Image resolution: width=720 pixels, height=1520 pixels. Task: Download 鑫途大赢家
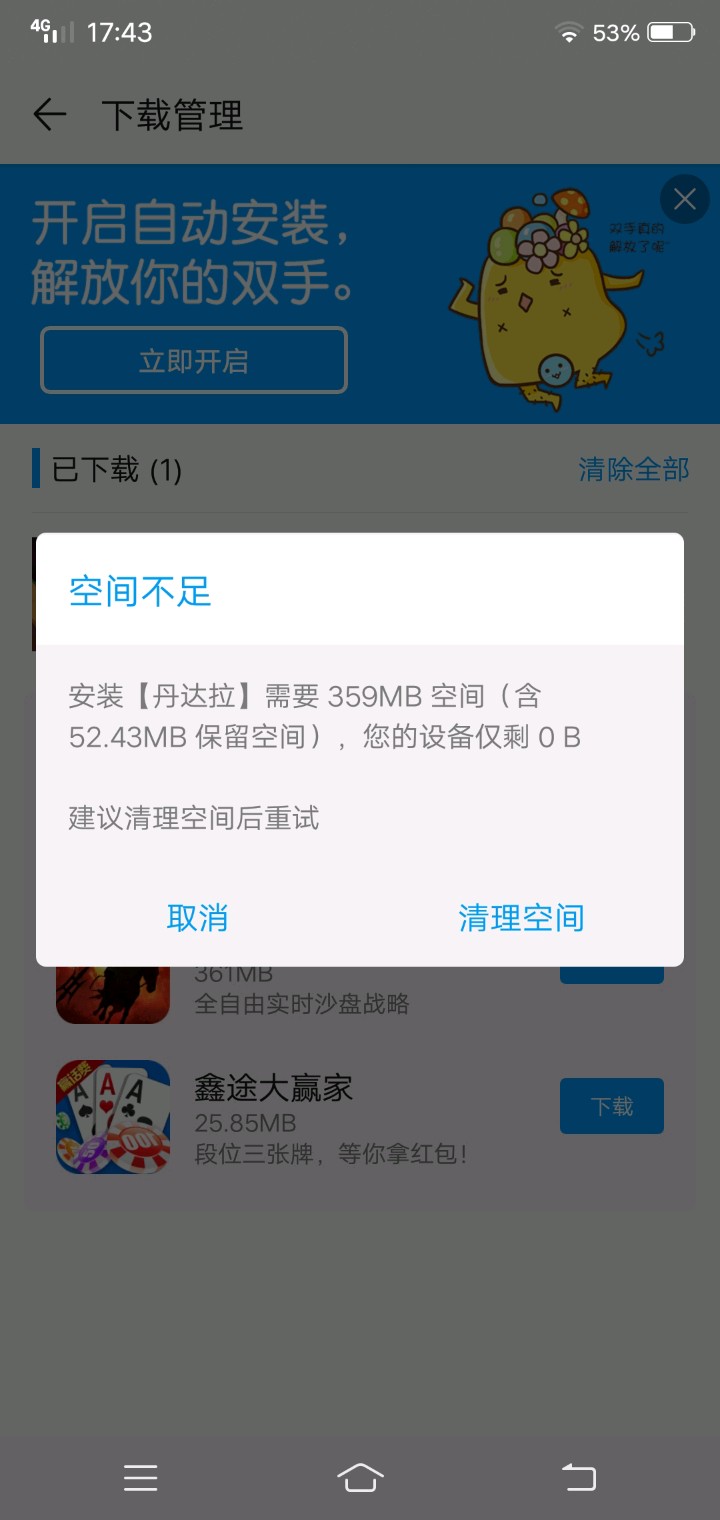point(611,1106)
